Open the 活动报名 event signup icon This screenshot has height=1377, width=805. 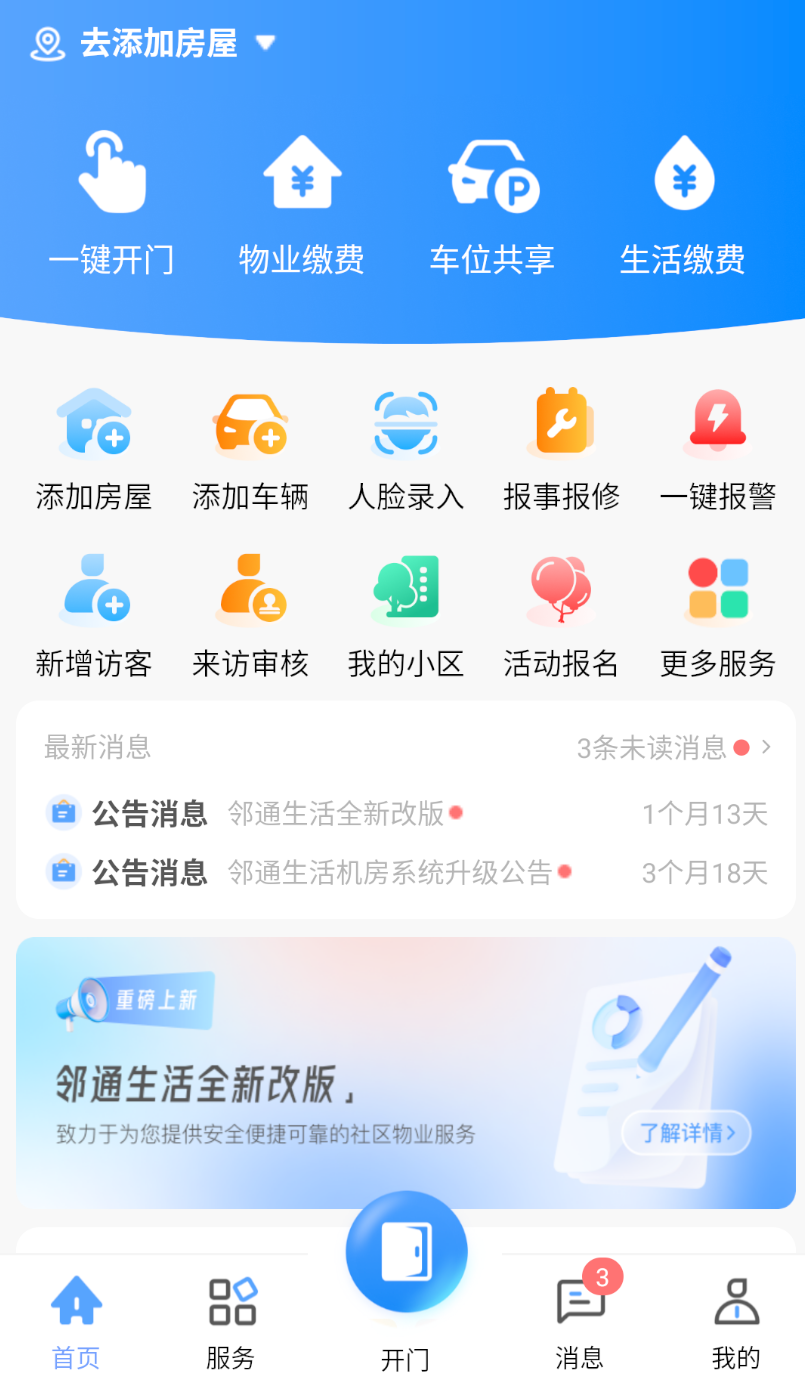(560, 589)
